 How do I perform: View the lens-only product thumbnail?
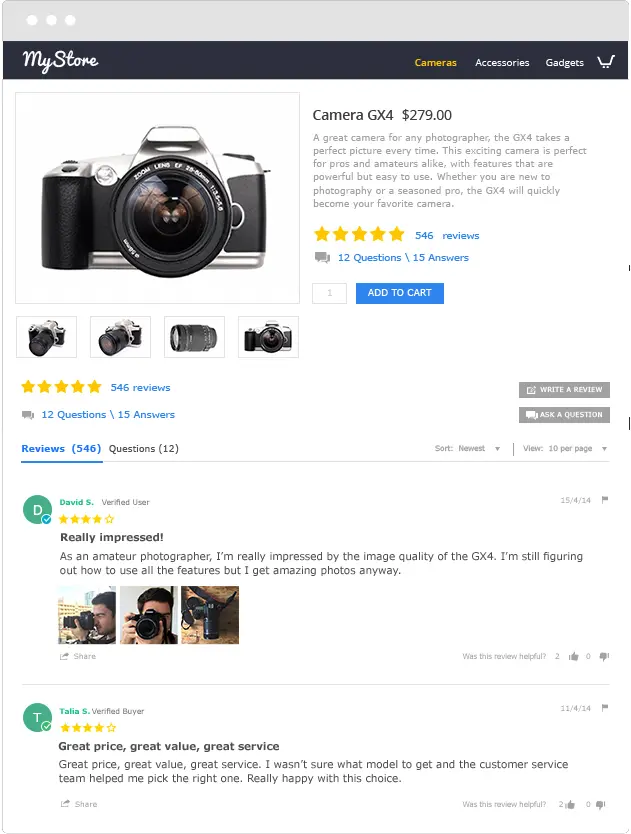tap(194, 337)
